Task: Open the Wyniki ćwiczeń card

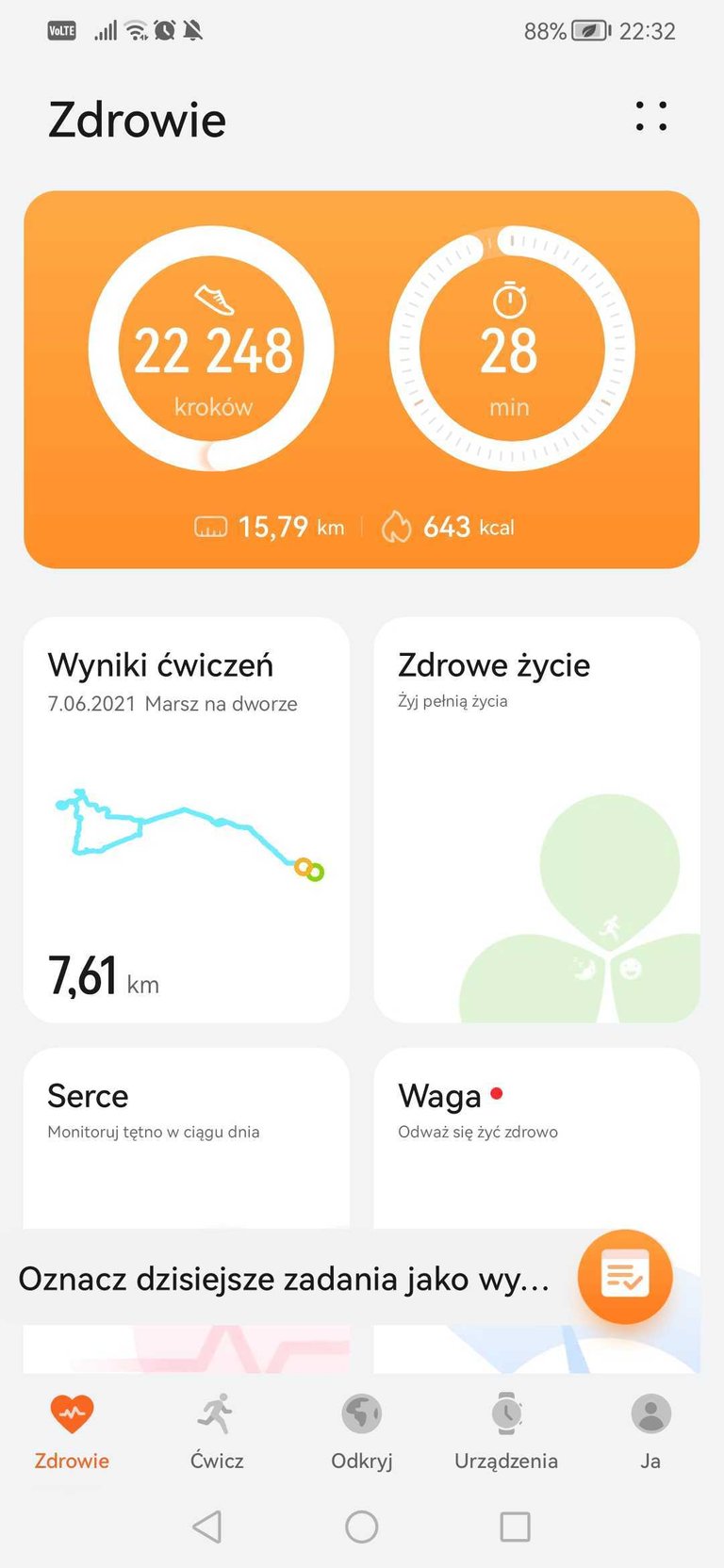Action: click(187, 820)
